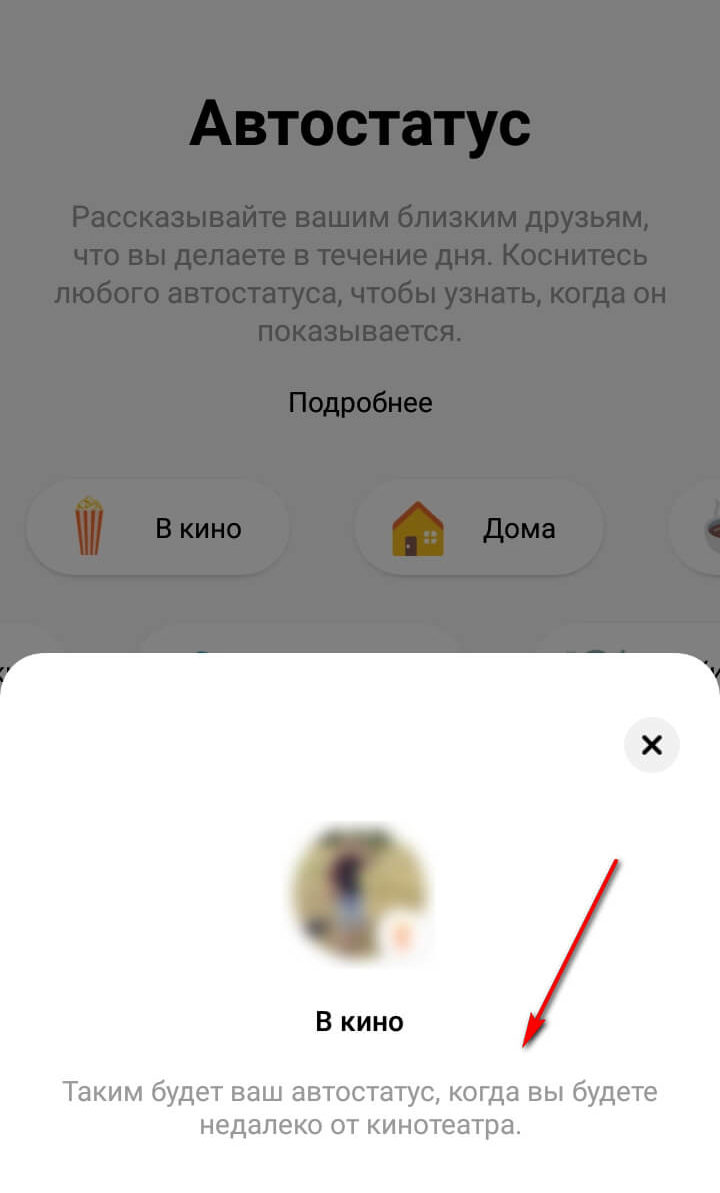This screenshot has width=720, height=1193.
Task: Select the popcorn icon on the В кино chip
Action: click(x=90, y=527)
